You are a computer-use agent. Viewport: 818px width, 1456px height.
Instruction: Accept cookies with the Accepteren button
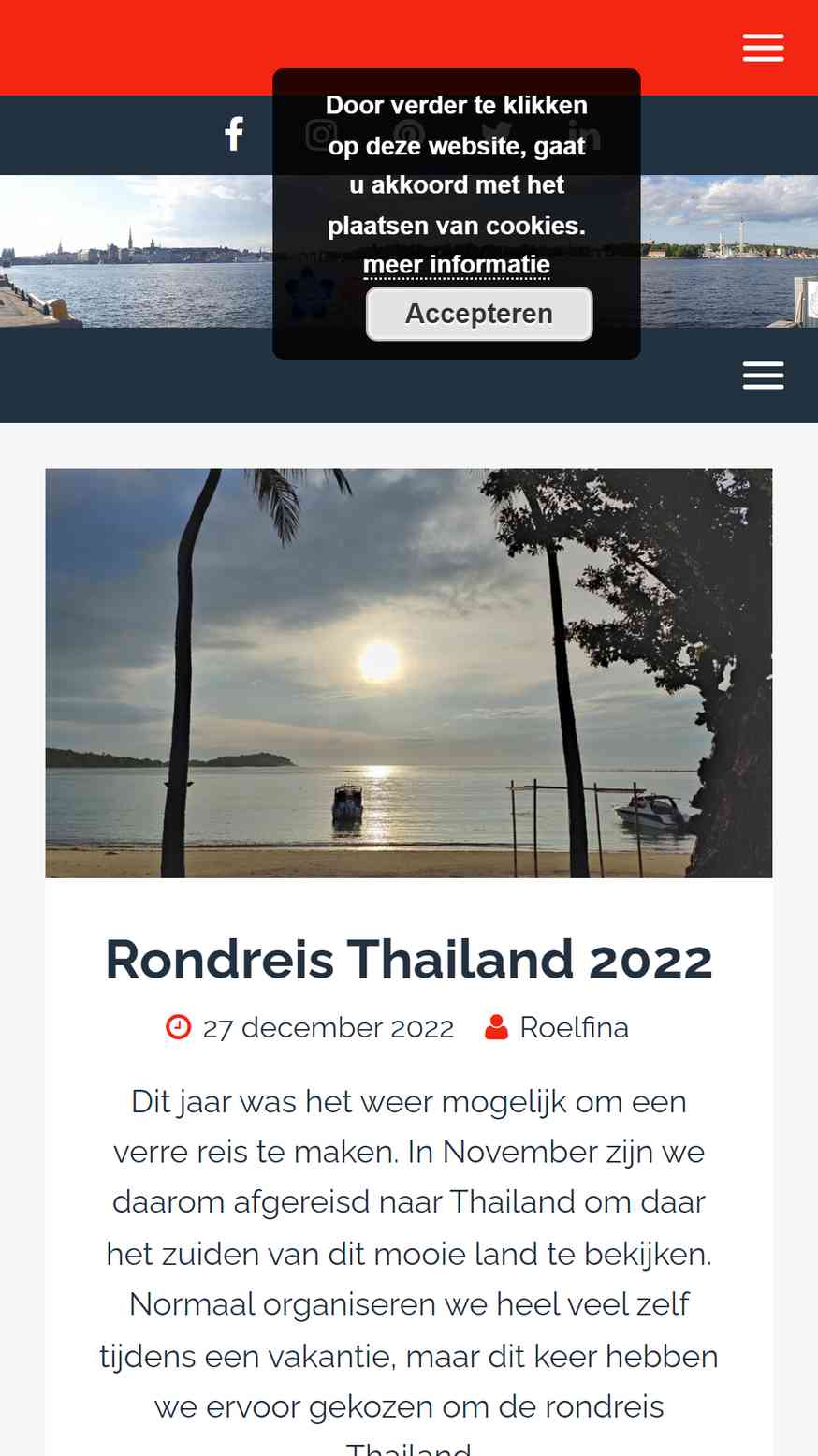479,314
